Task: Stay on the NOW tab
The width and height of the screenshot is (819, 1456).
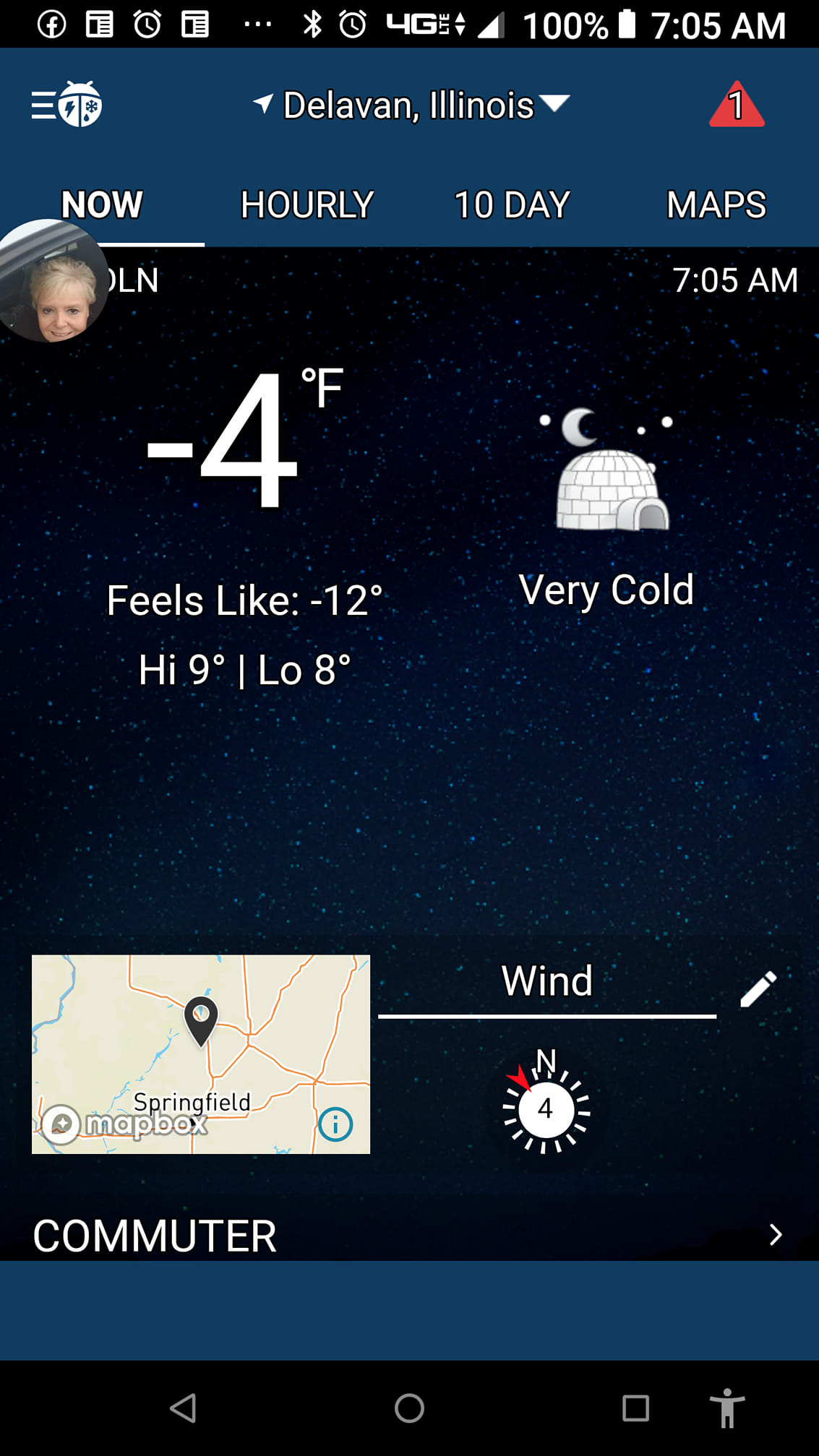Action: tap(101, 204)
